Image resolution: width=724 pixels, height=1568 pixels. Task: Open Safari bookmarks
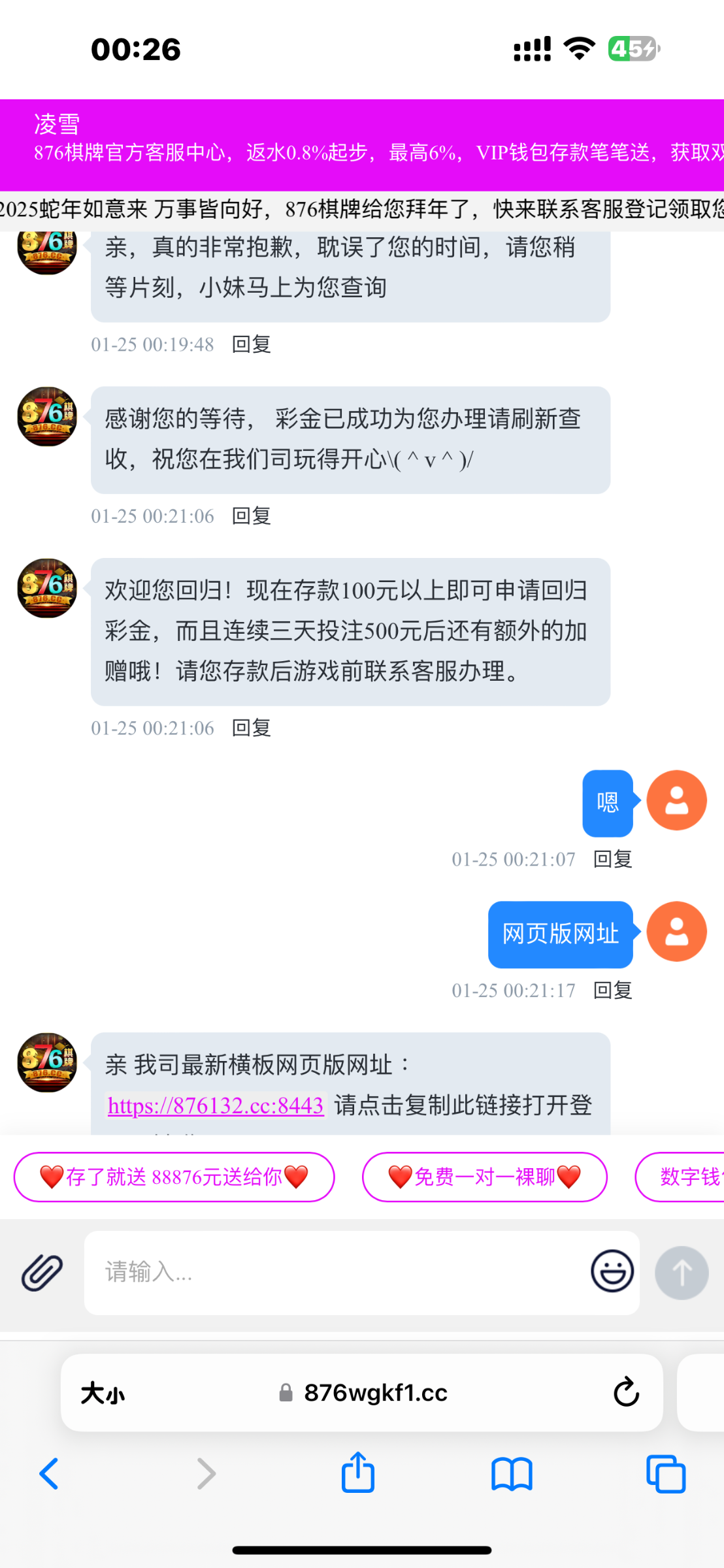coord(512,1474)
